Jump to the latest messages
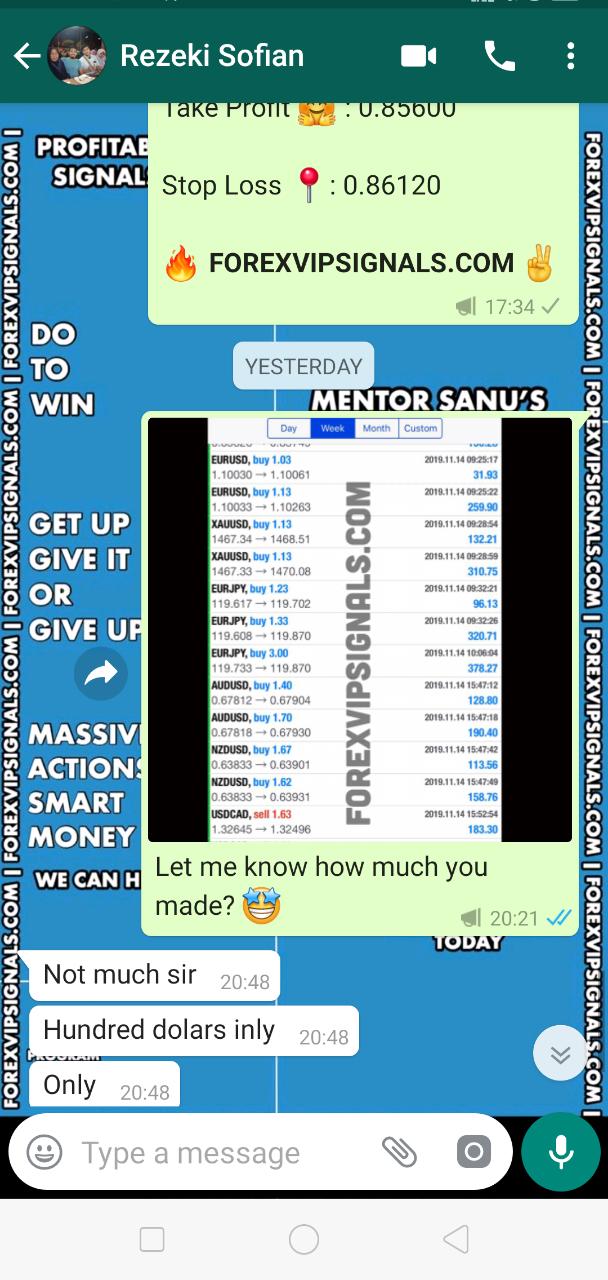 [x=560, y=1053]
